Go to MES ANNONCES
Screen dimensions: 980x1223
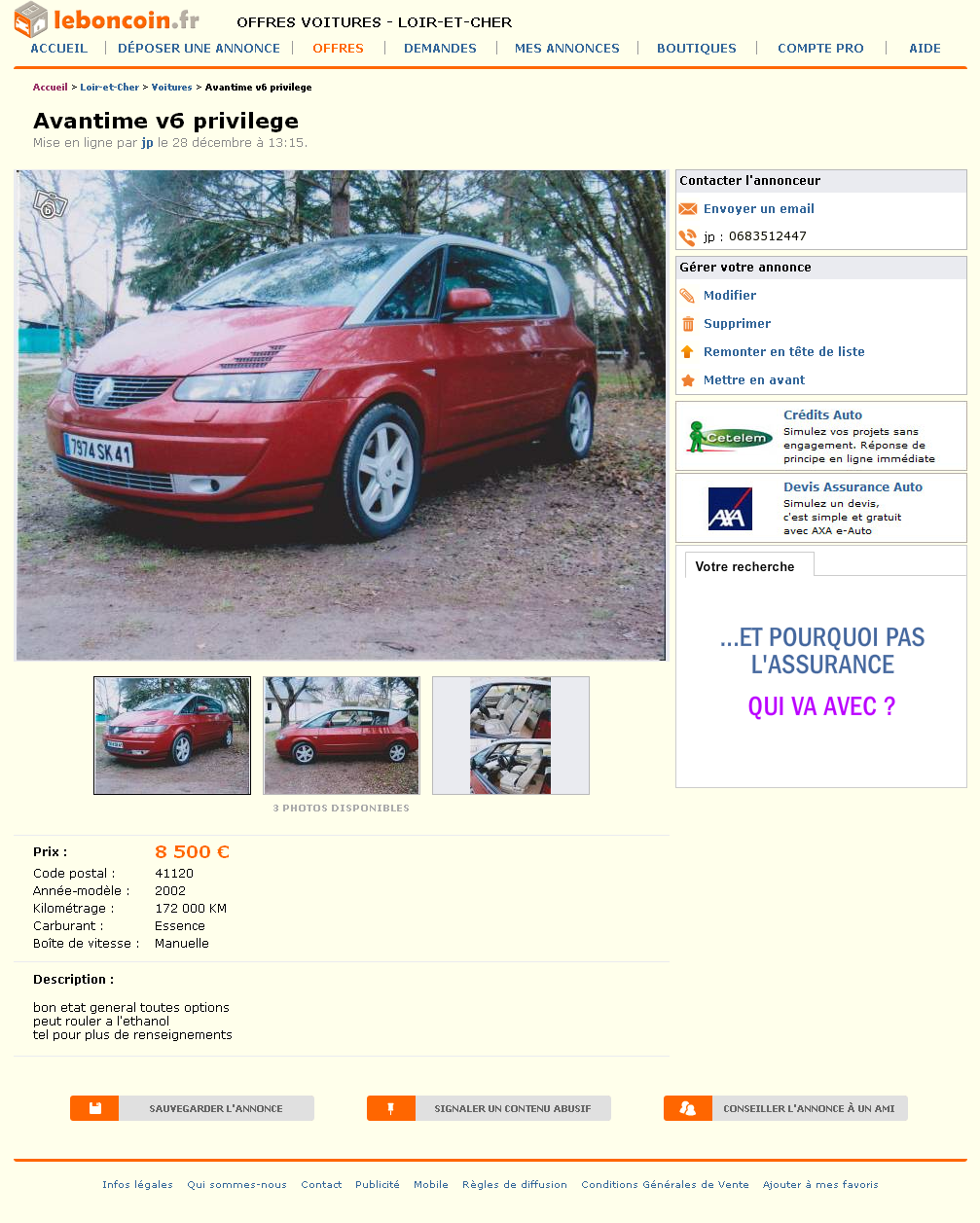click(x=566, y=48)
